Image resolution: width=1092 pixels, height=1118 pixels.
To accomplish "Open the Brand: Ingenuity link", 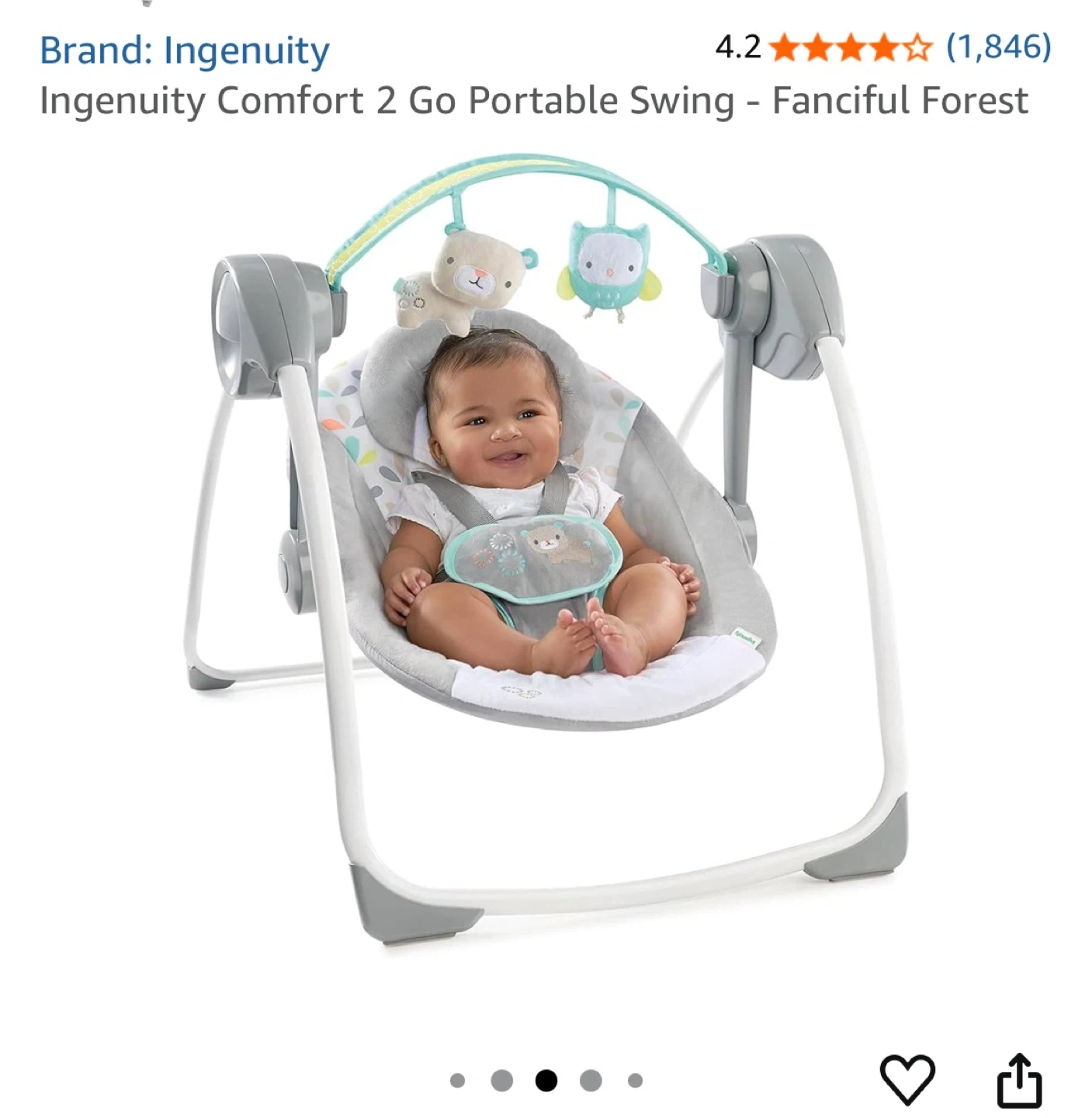I will 185,51.
